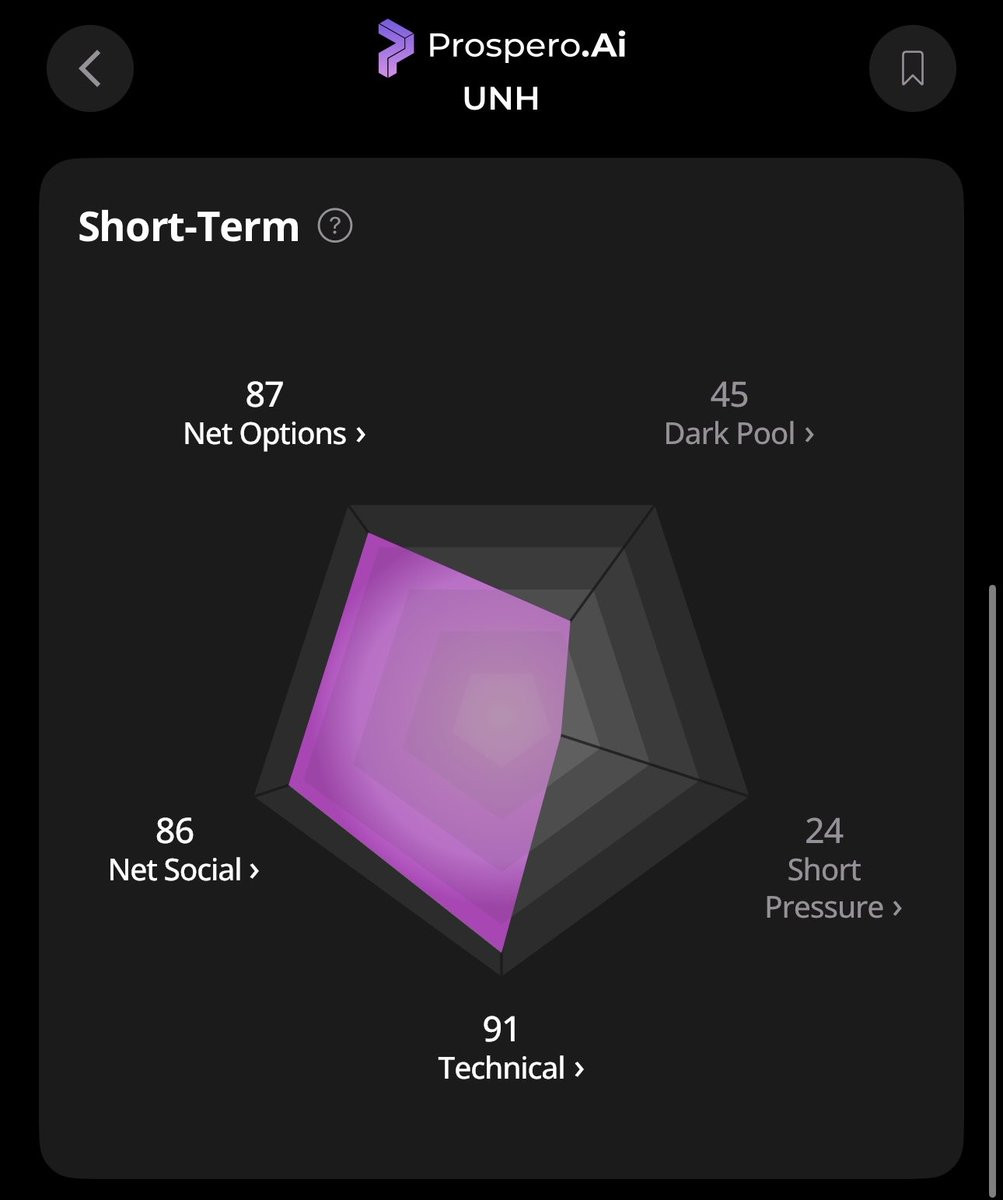Open the Short-Term help question mark
Image resolution: width=1003 pixels, height=1200 pixels.
[335, 226]
